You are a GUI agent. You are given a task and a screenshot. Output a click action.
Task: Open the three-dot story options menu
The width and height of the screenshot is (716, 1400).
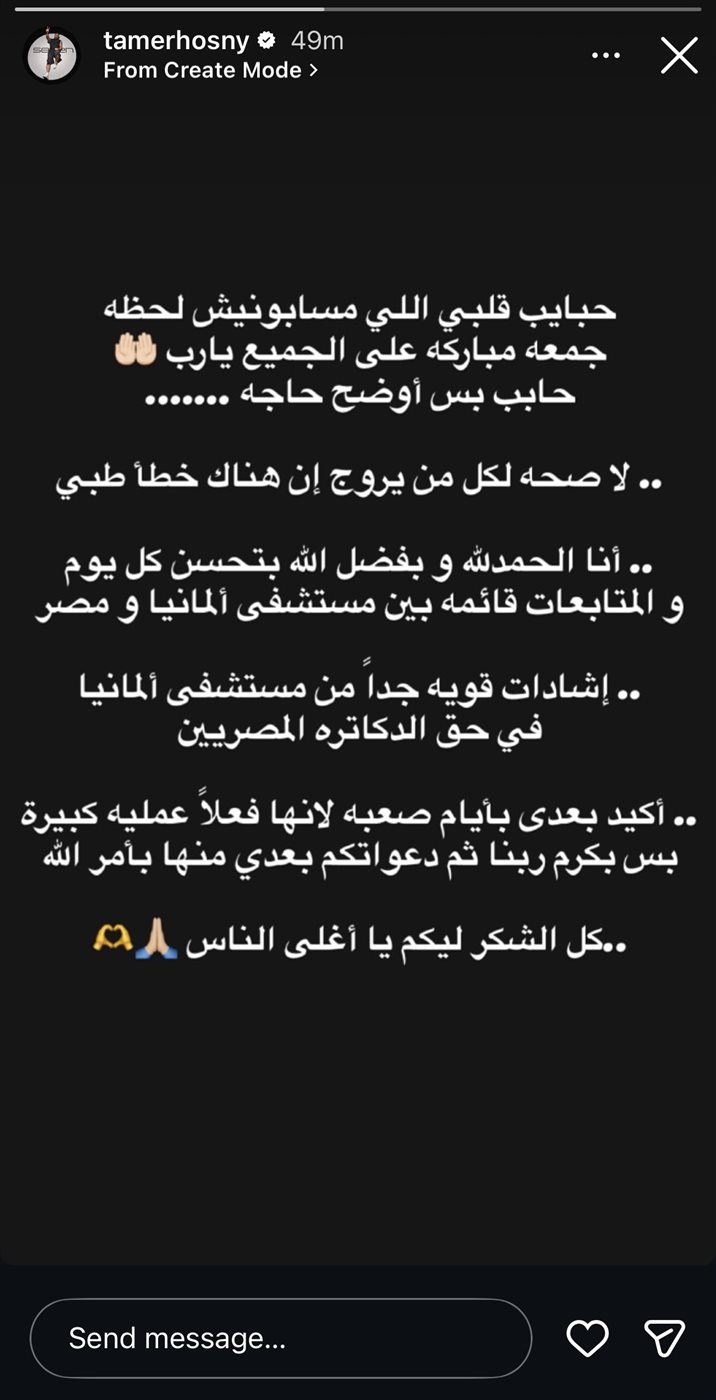tap(606, 56)
